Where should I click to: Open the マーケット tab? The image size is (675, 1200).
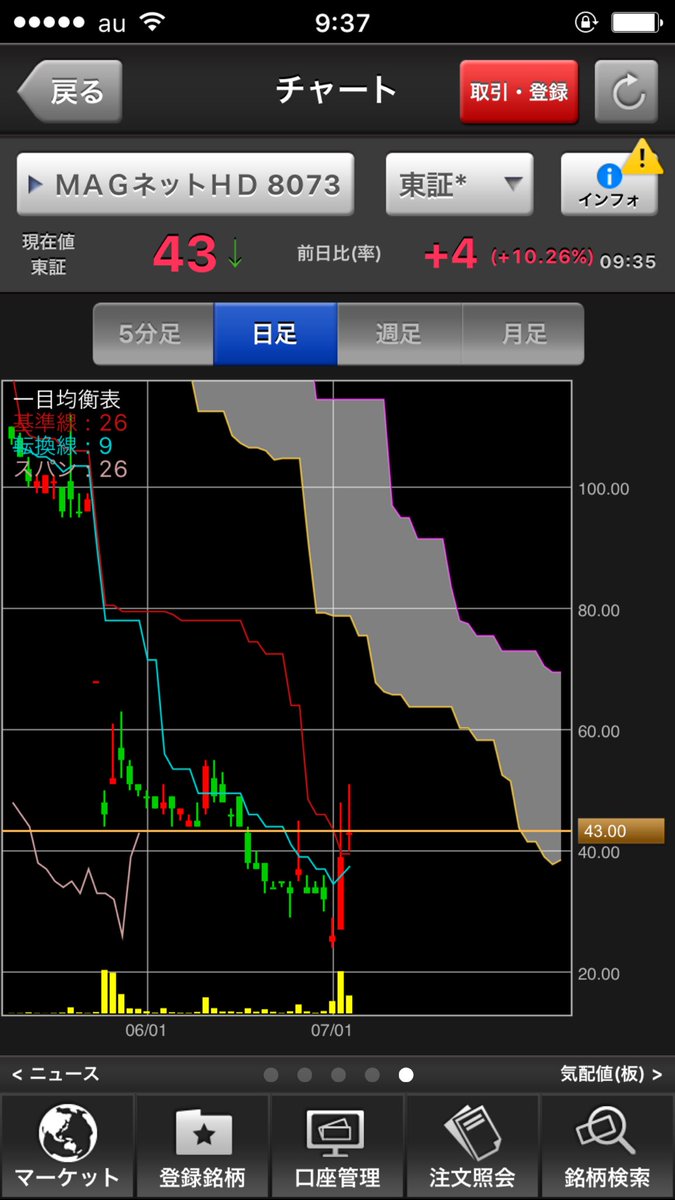[x=67, y=1147]
